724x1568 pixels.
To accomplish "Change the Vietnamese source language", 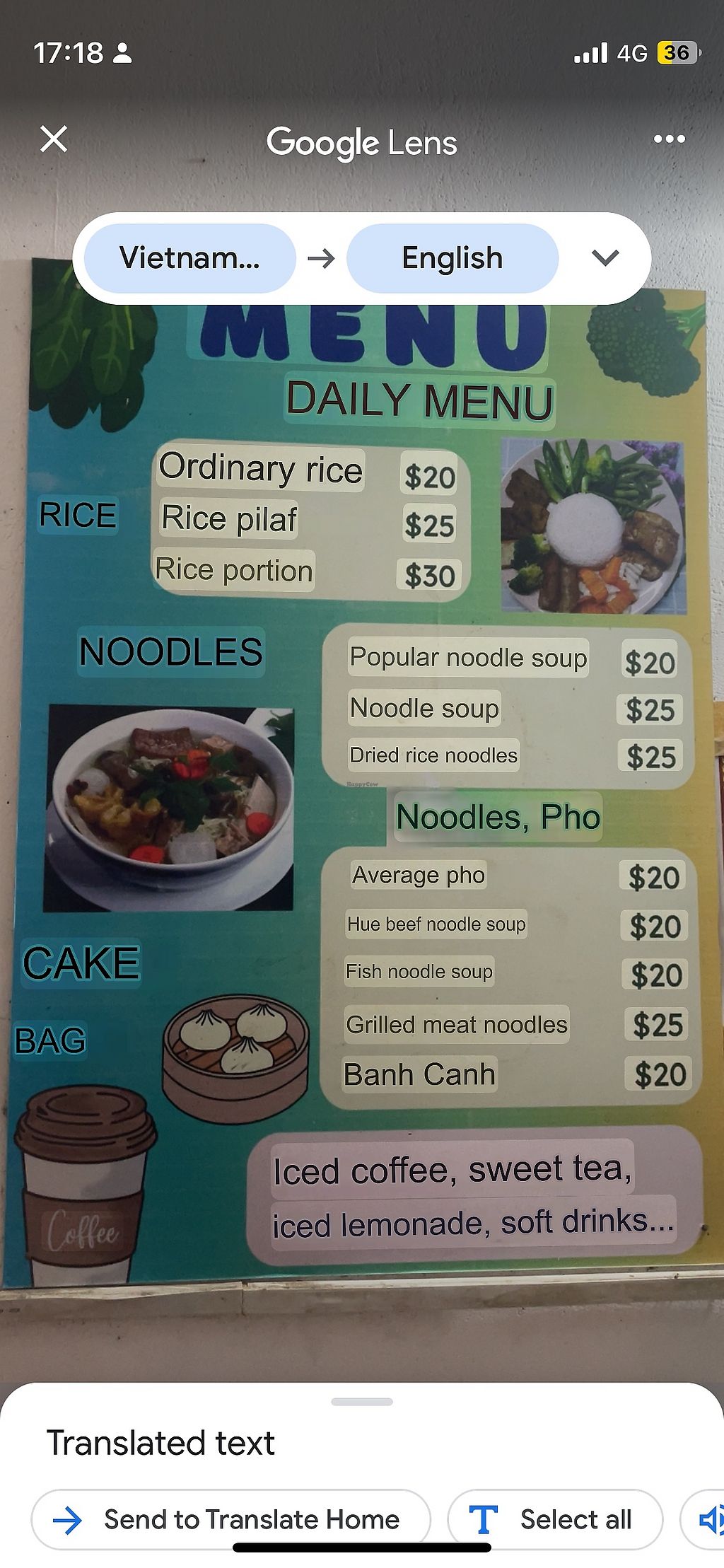I will tap(189, 258).
